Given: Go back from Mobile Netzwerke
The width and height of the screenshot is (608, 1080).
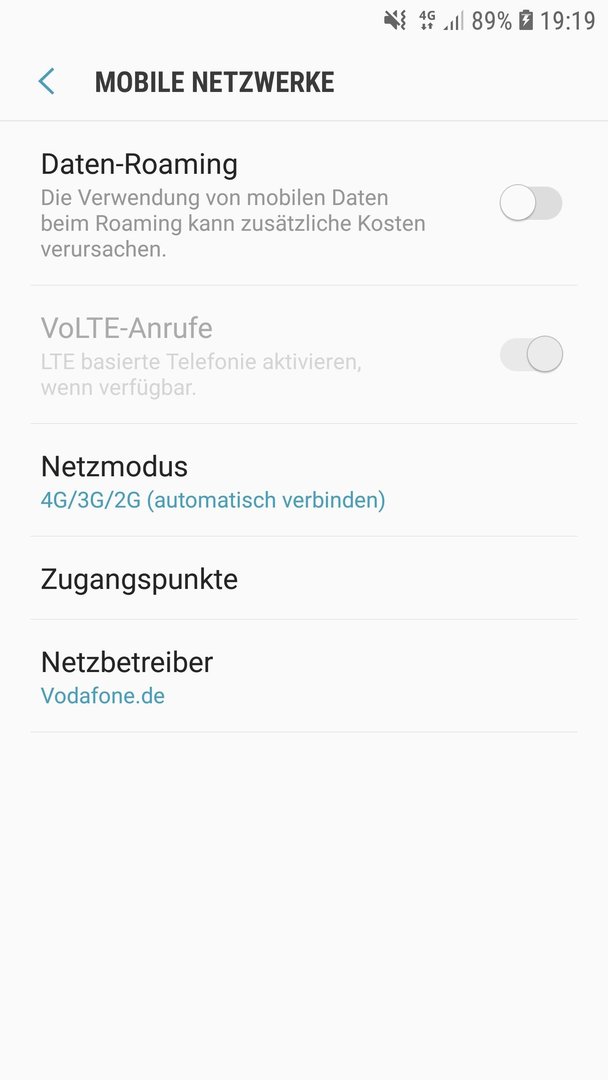Looking at the screenshot, I should [46, 82].
